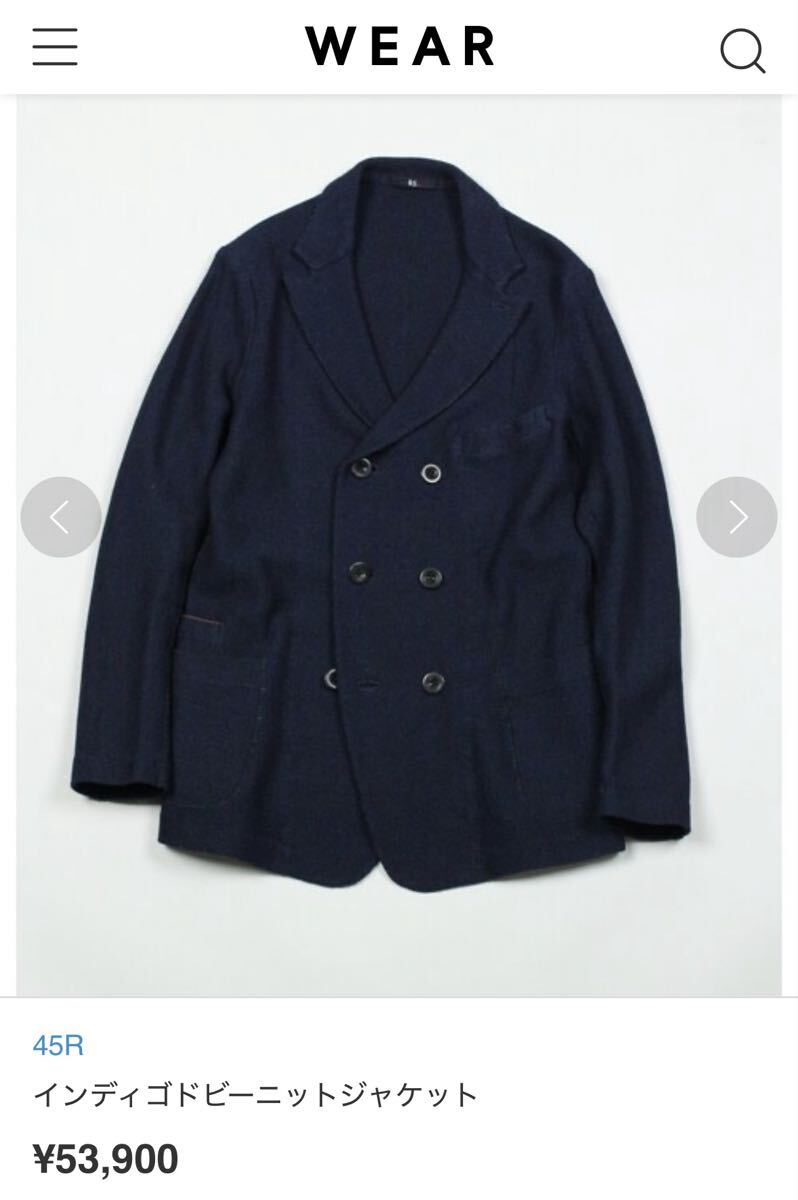Show the next product image
Screen dimensions: 798x1200
(x=737, y=517)
